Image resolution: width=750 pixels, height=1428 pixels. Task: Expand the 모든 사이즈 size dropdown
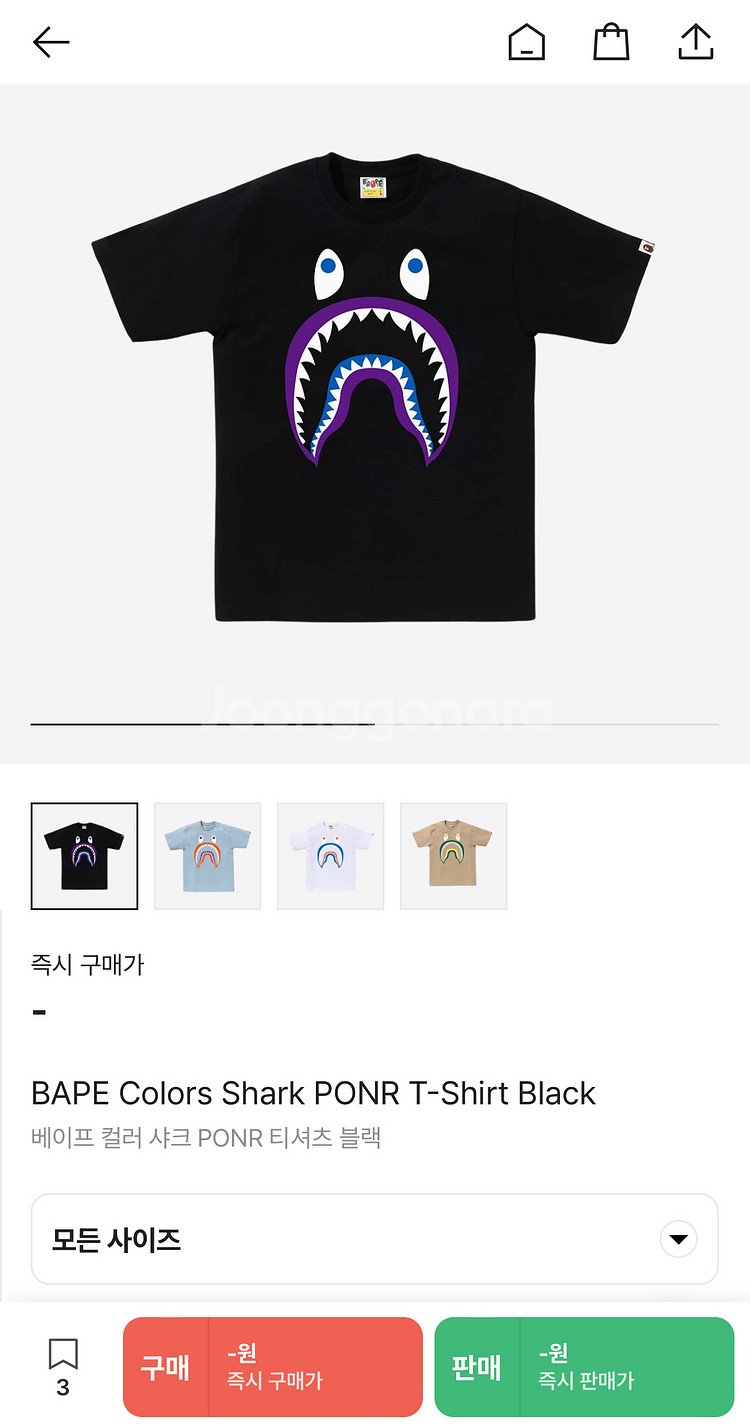coord(375,1239)
